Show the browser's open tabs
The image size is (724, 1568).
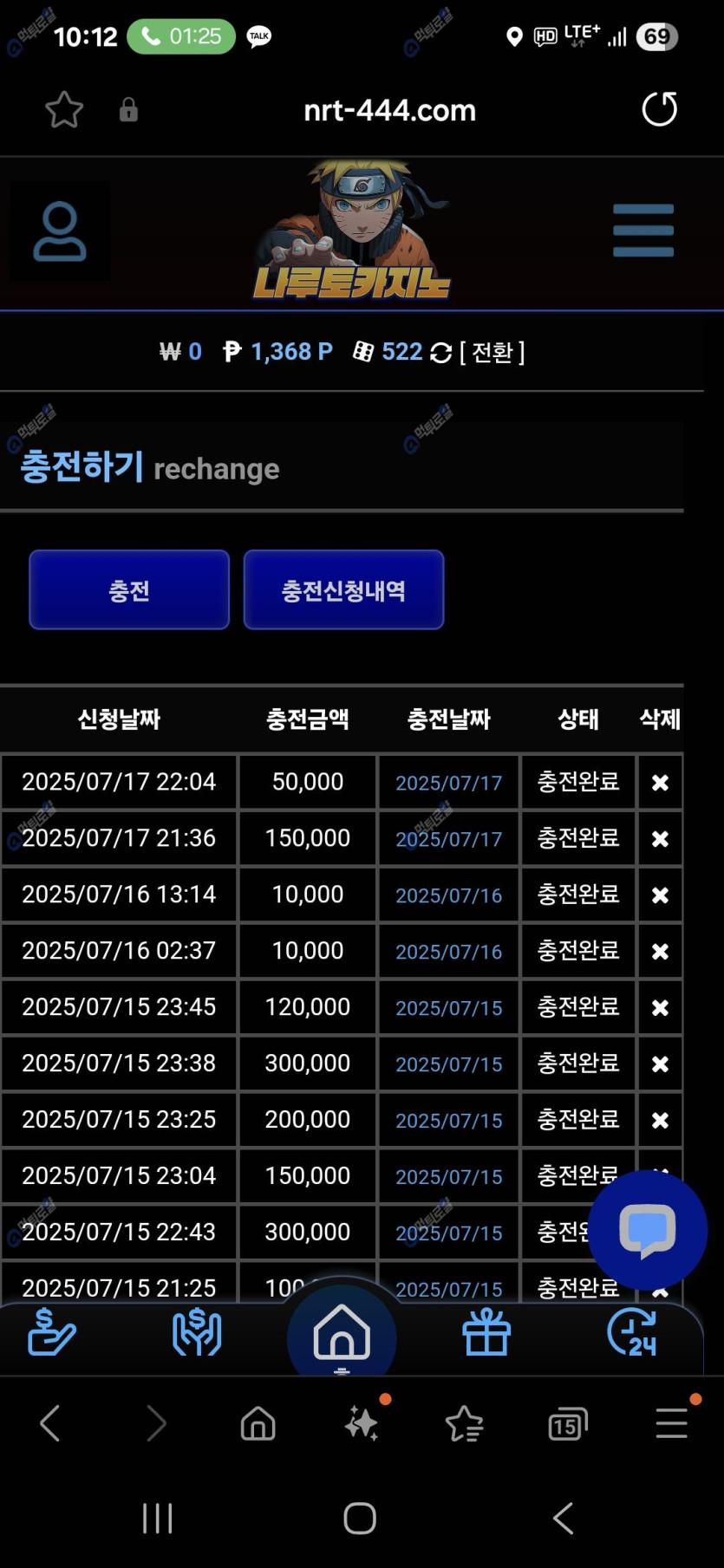[x=567, y=1423]
